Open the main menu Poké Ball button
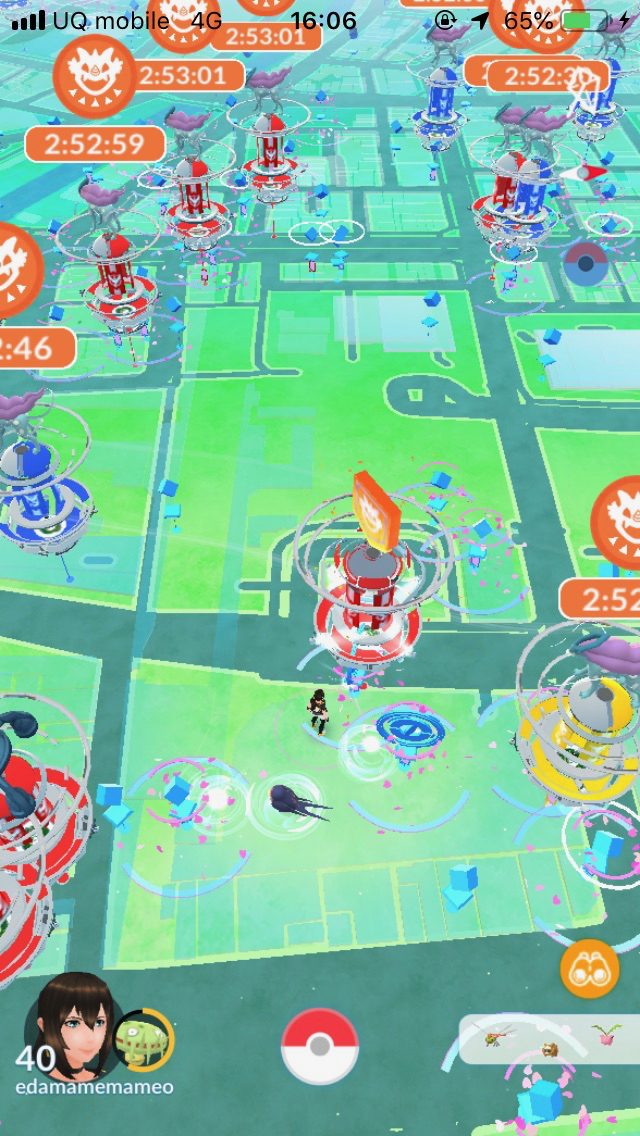 pyautogui.click(x=320, y=1046)
